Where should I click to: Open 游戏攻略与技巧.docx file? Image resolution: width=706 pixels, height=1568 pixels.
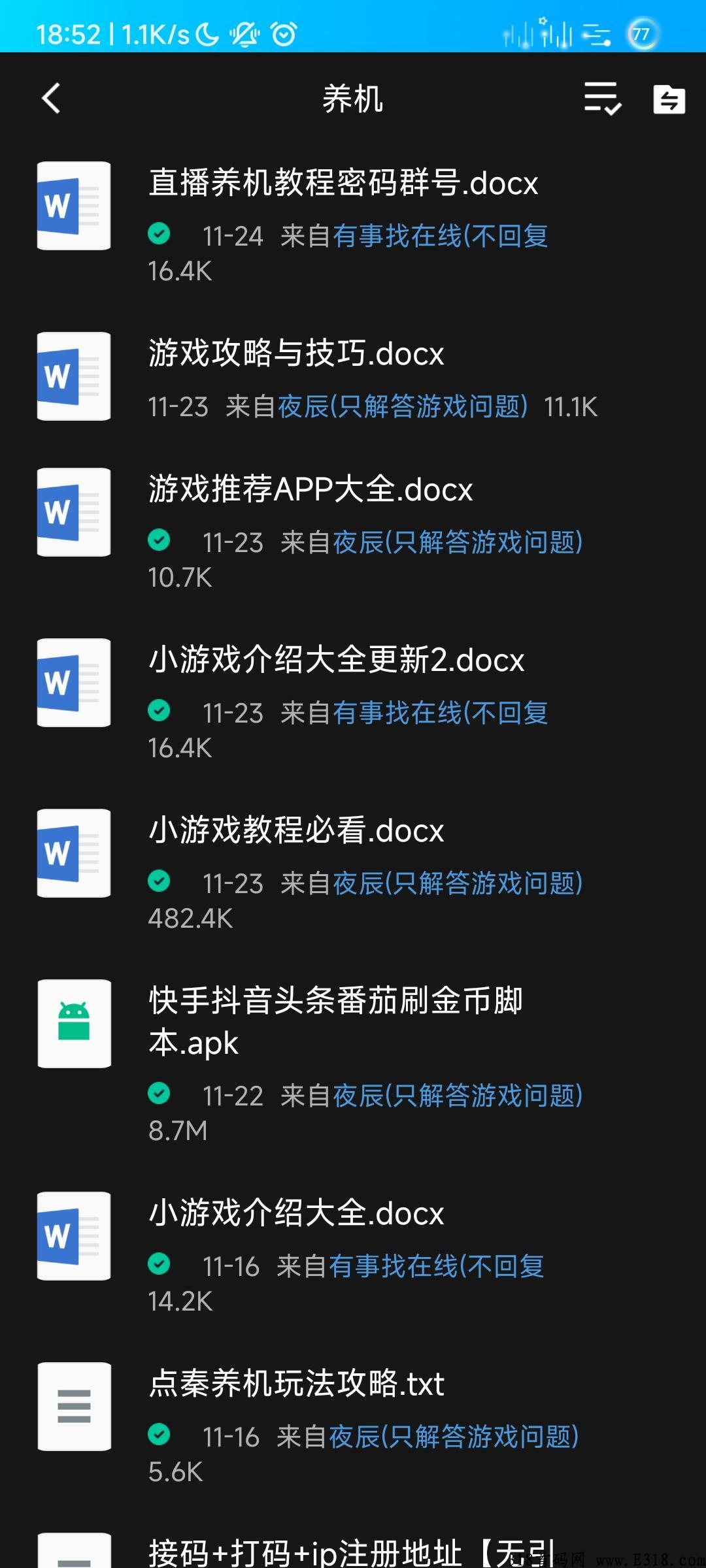[296, 354]
